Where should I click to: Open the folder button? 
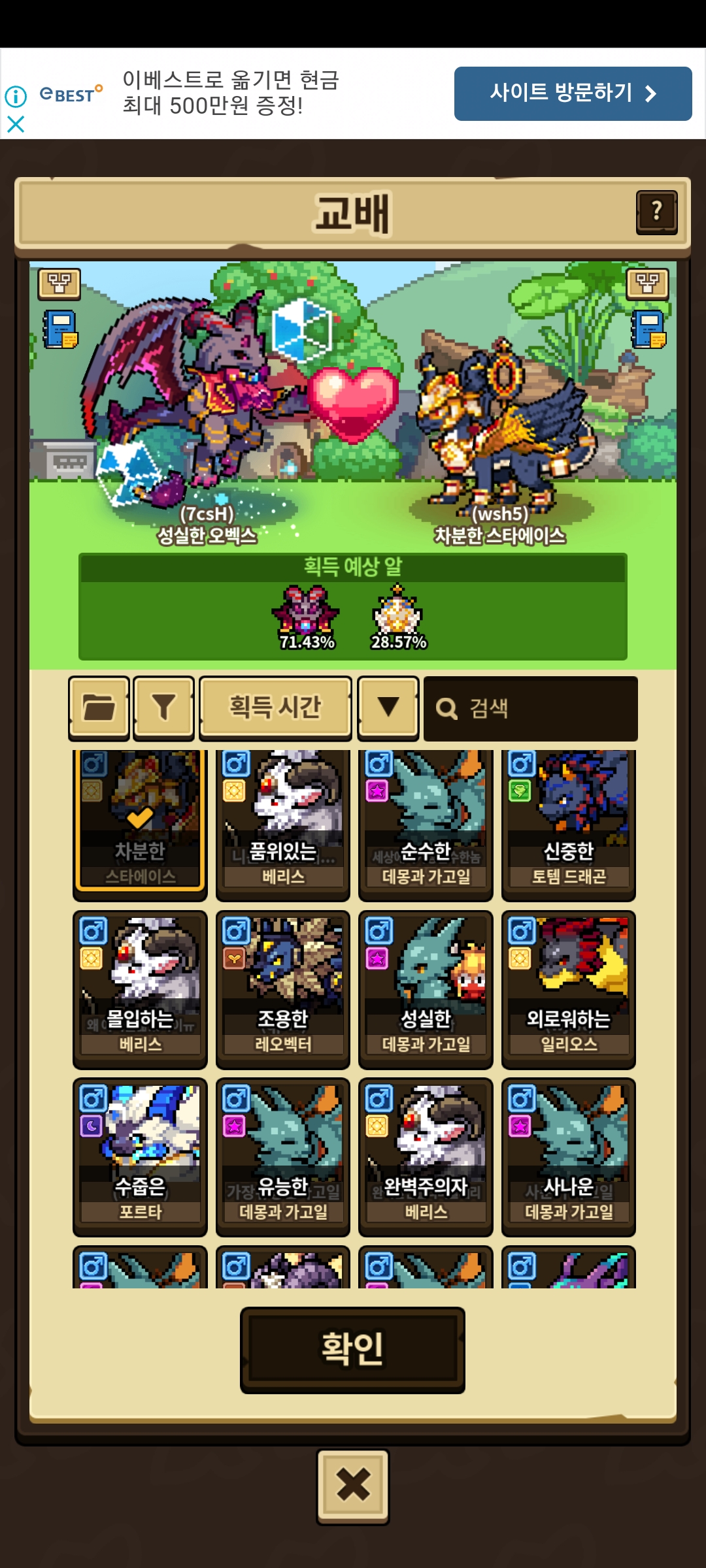pyautogui.click(x=99, y=708)
